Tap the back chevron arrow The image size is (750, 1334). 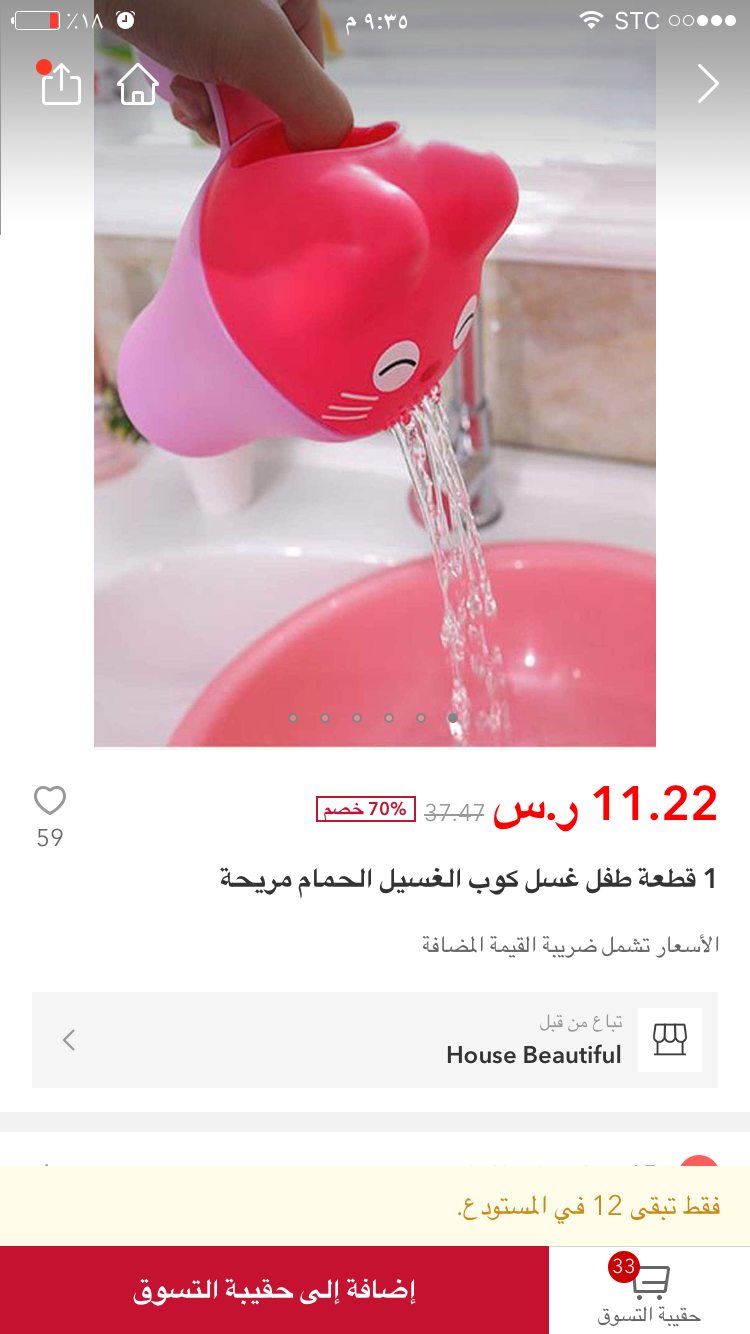(x=707, y=85)
